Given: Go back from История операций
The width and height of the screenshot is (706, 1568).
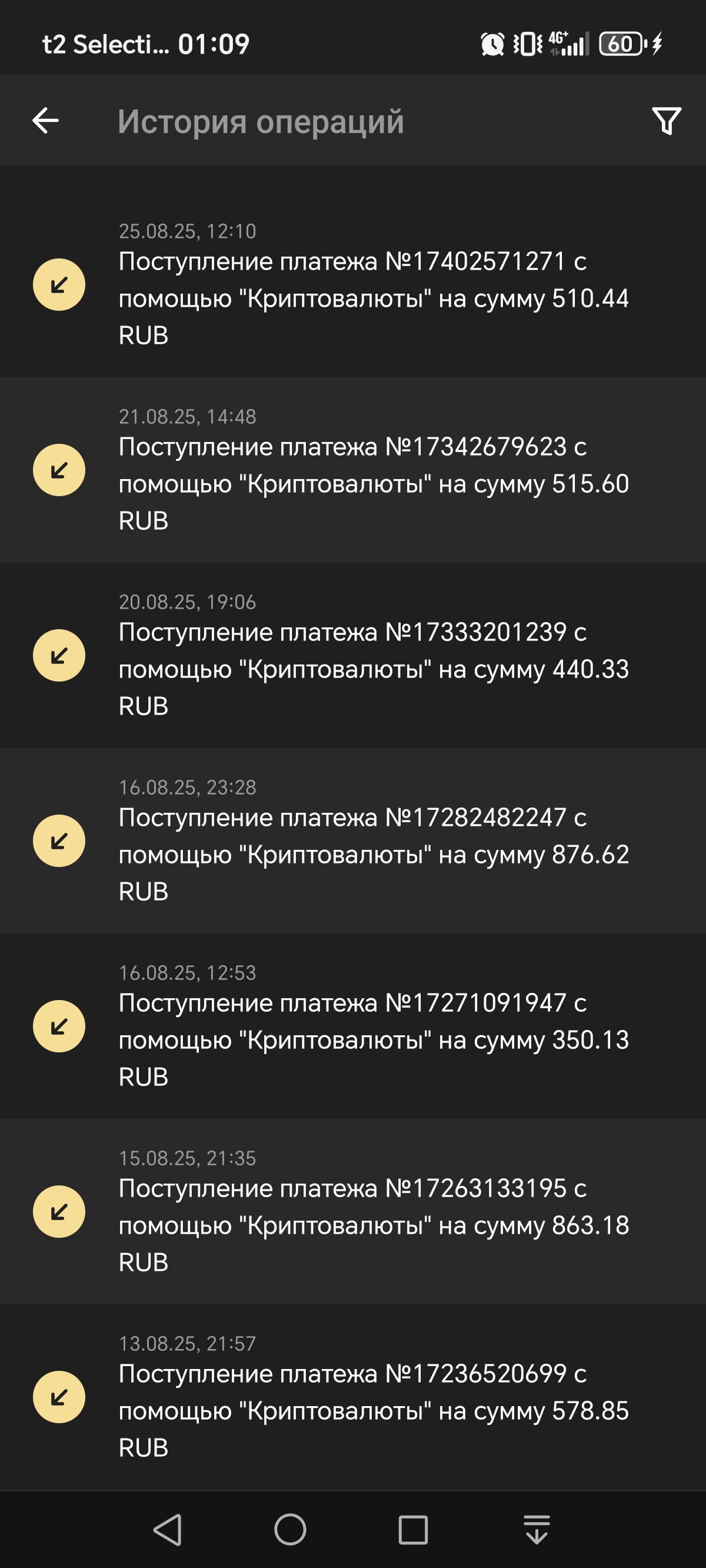Looking at the screenshot, I should [46, 121].
